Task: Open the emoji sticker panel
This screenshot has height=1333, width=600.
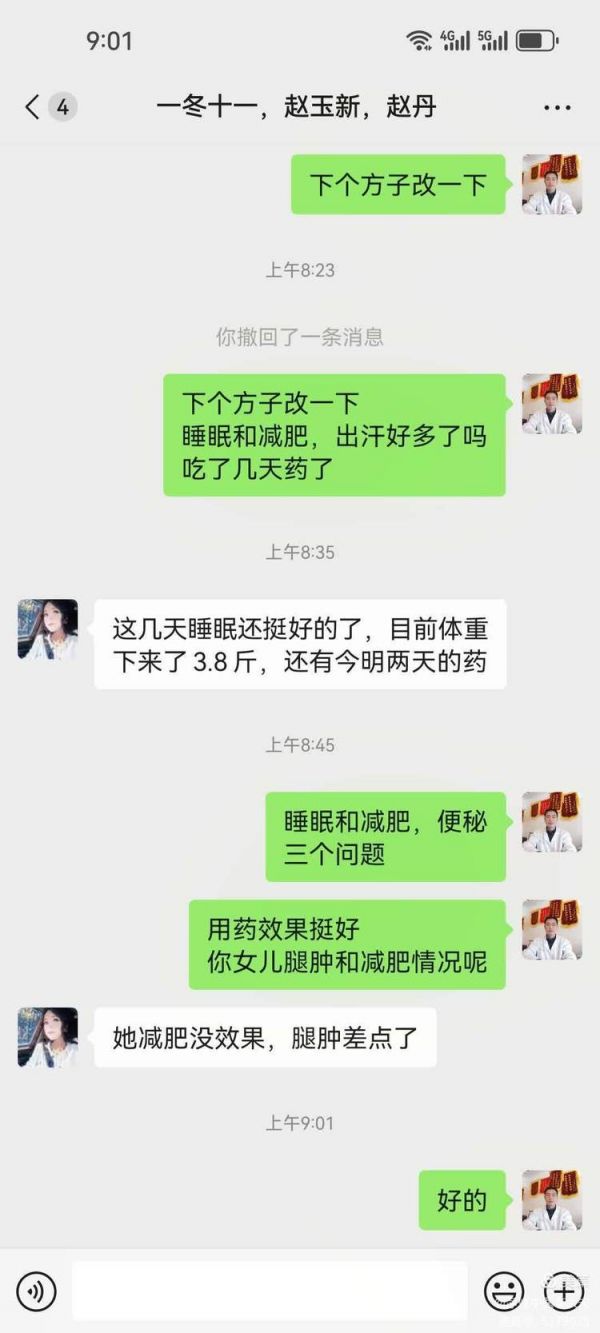Action: tap(504, 1291)
